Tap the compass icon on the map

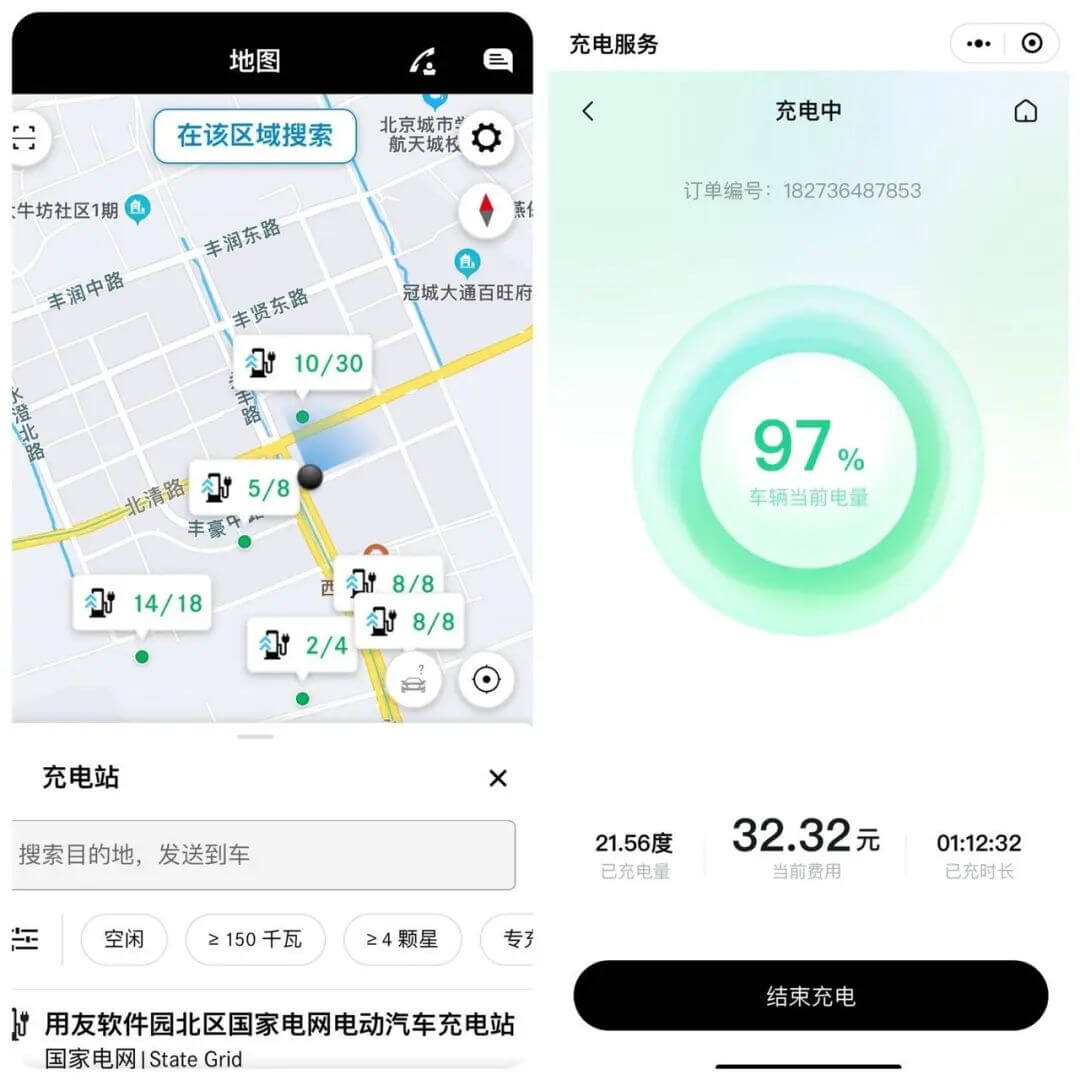coord(486,210)
